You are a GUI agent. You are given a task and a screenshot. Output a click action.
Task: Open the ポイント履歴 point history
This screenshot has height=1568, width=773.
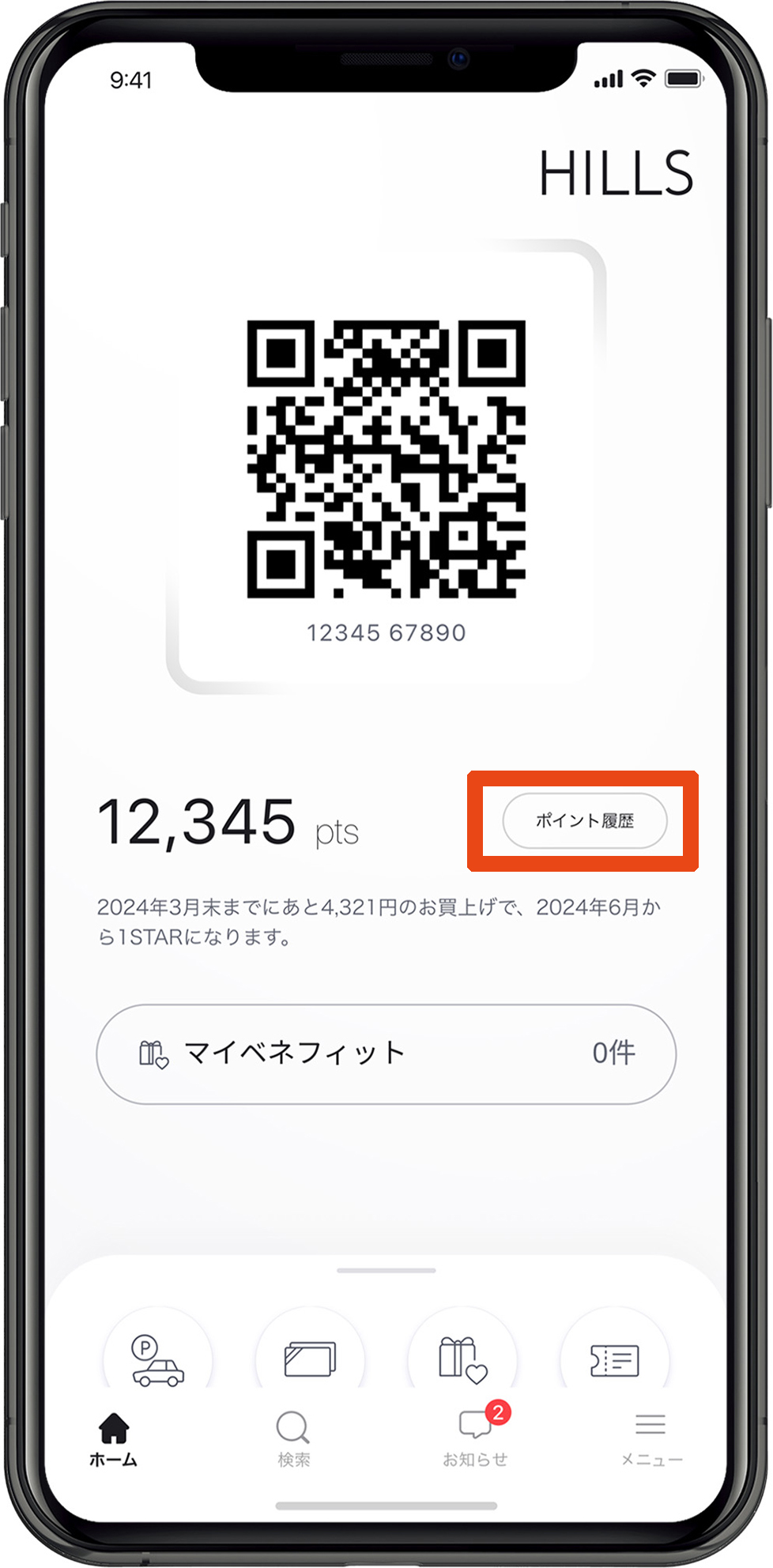(584, 820)
